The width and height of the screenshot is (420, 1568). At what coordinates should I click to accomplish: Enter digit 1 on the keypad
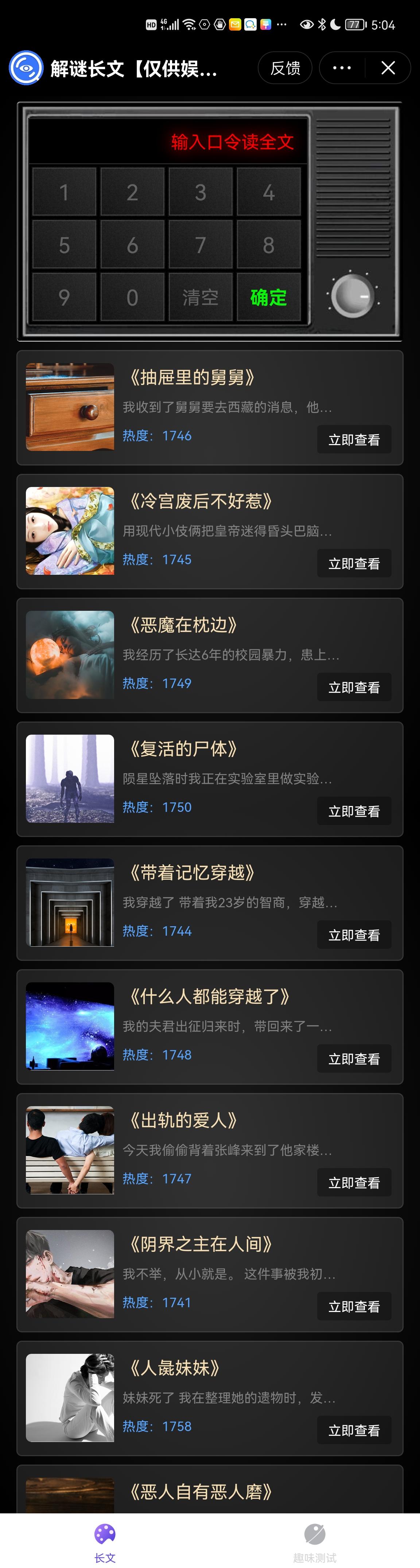(64, 192)
